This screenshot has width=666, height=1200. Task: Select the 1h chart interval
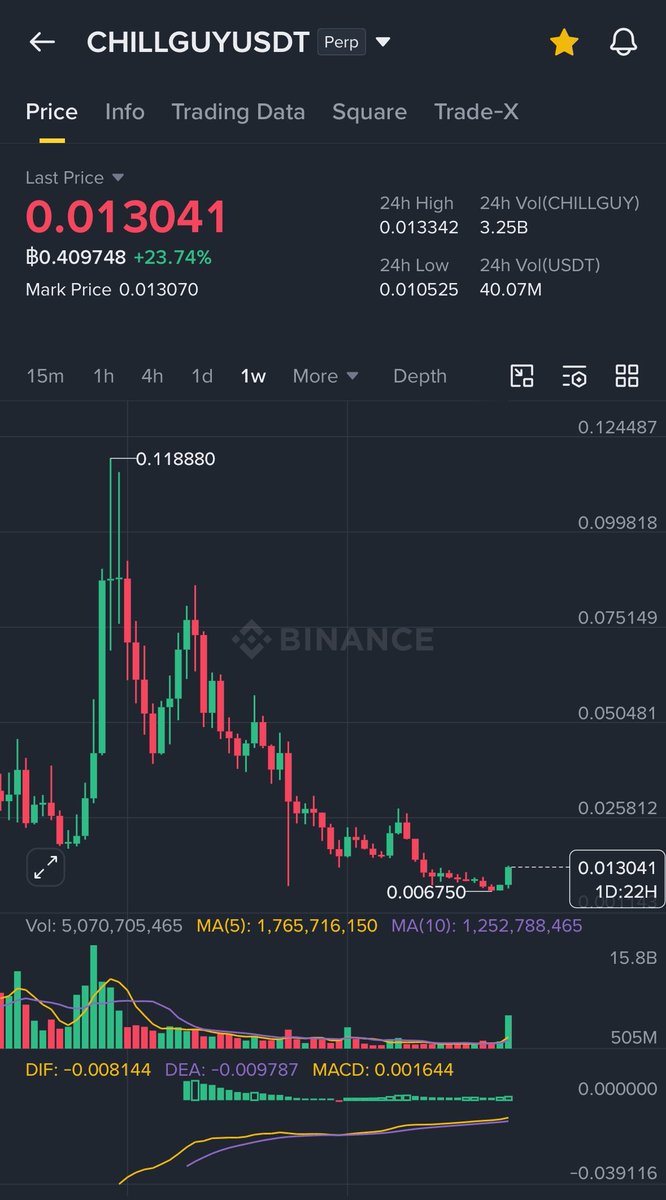(x=103, y=376)
